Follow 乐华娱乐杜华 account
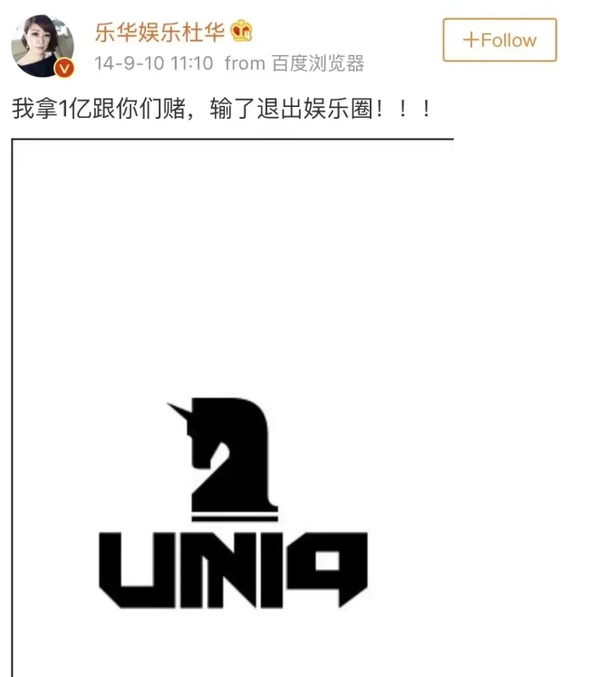600x677 pixels. (x=499, y=40)
